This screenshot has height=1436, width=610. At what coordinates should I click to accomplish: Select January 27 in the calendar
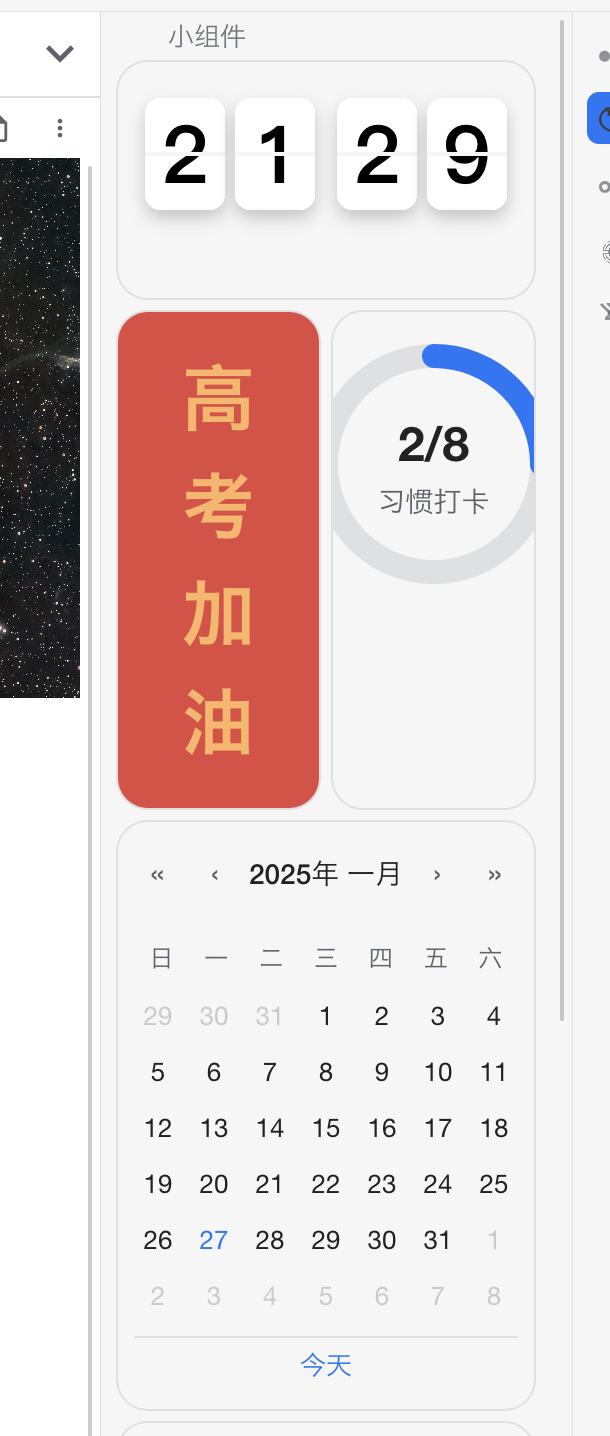(214, 1240)
